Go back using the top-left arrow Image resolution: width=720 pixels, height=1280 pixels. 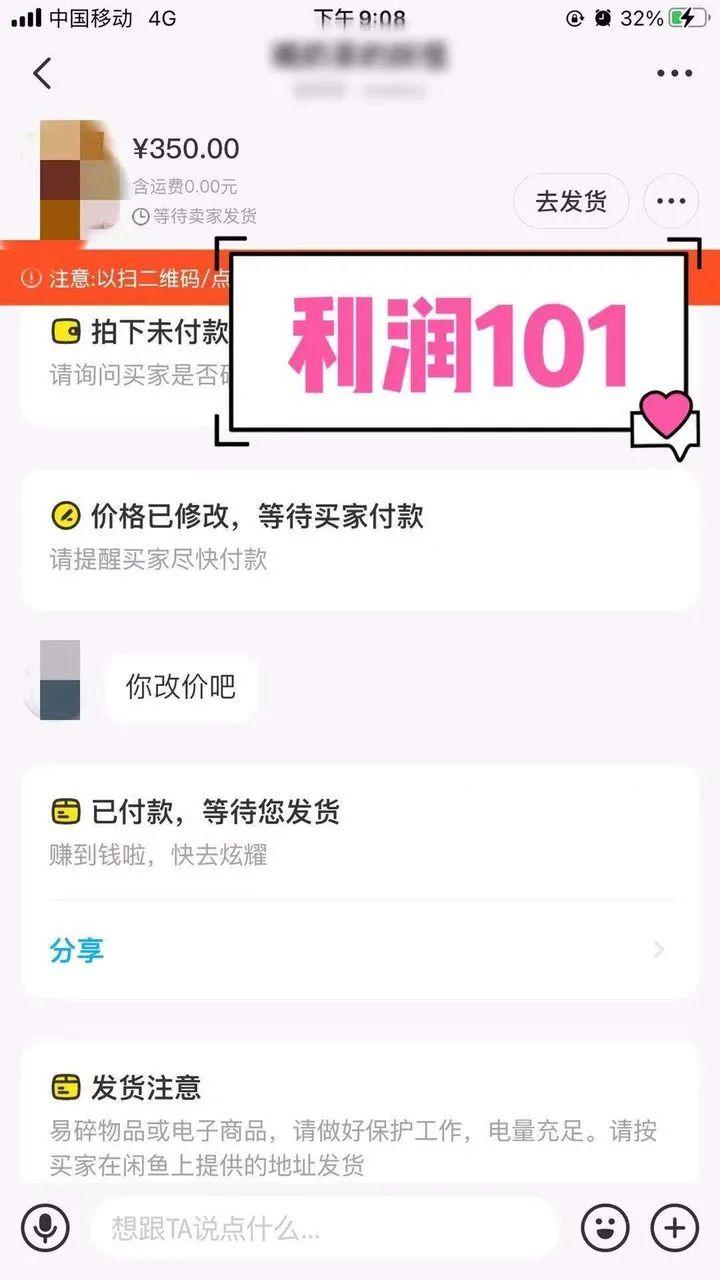coord(42,73)
